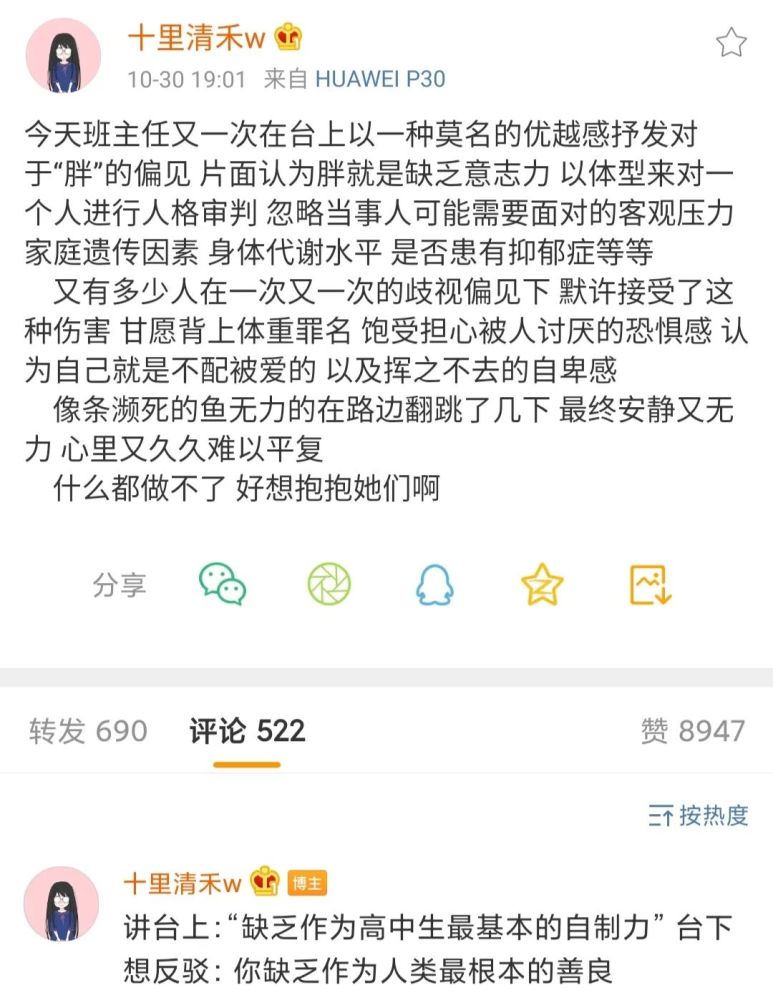Change comment sorting with 按热度
Image resolution: width=773 pixels, height=1000 pixels.
click(698, 816)
